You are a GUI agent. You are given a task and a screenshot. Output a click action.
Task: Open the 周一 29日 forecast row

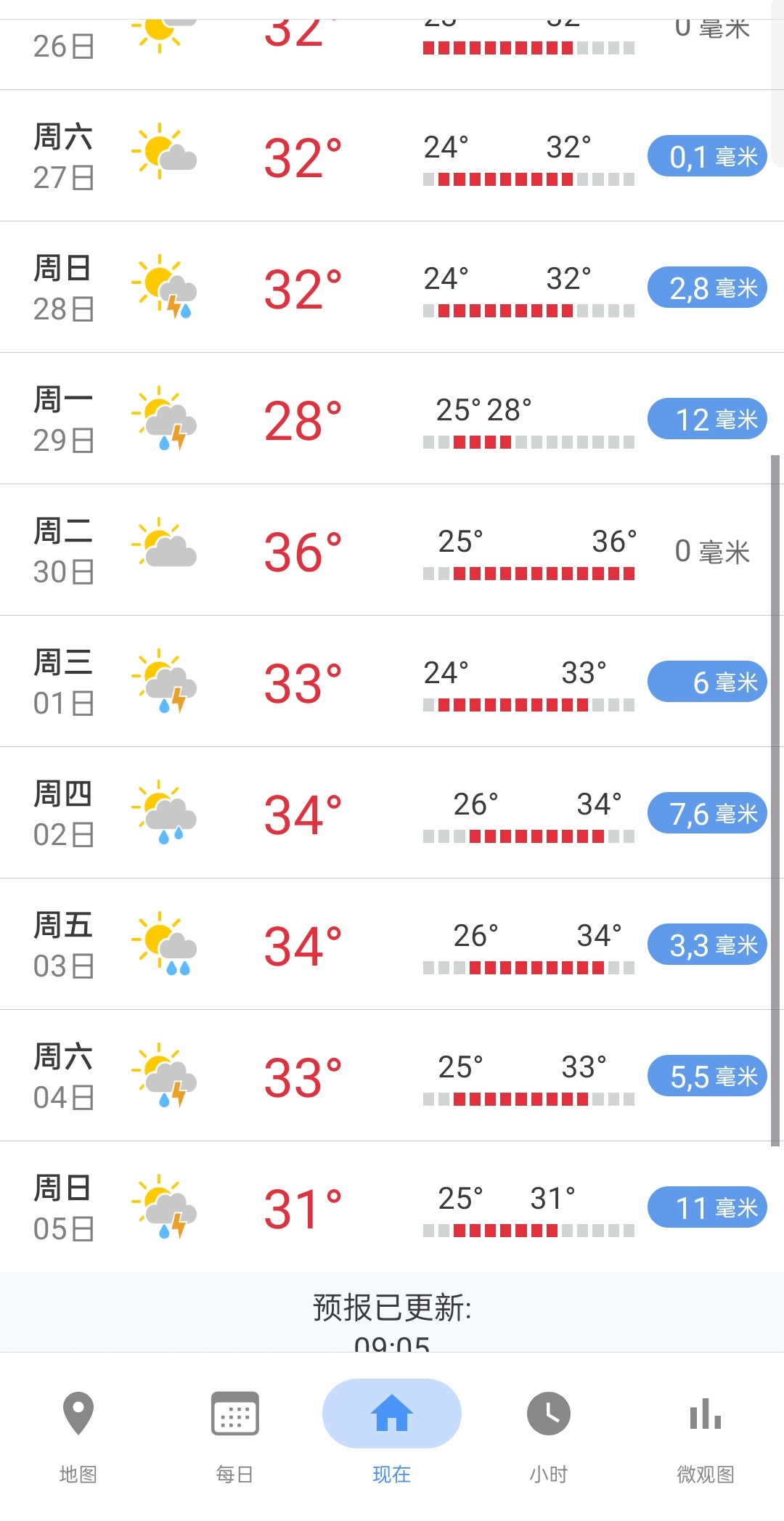click(x=392, y=419)
